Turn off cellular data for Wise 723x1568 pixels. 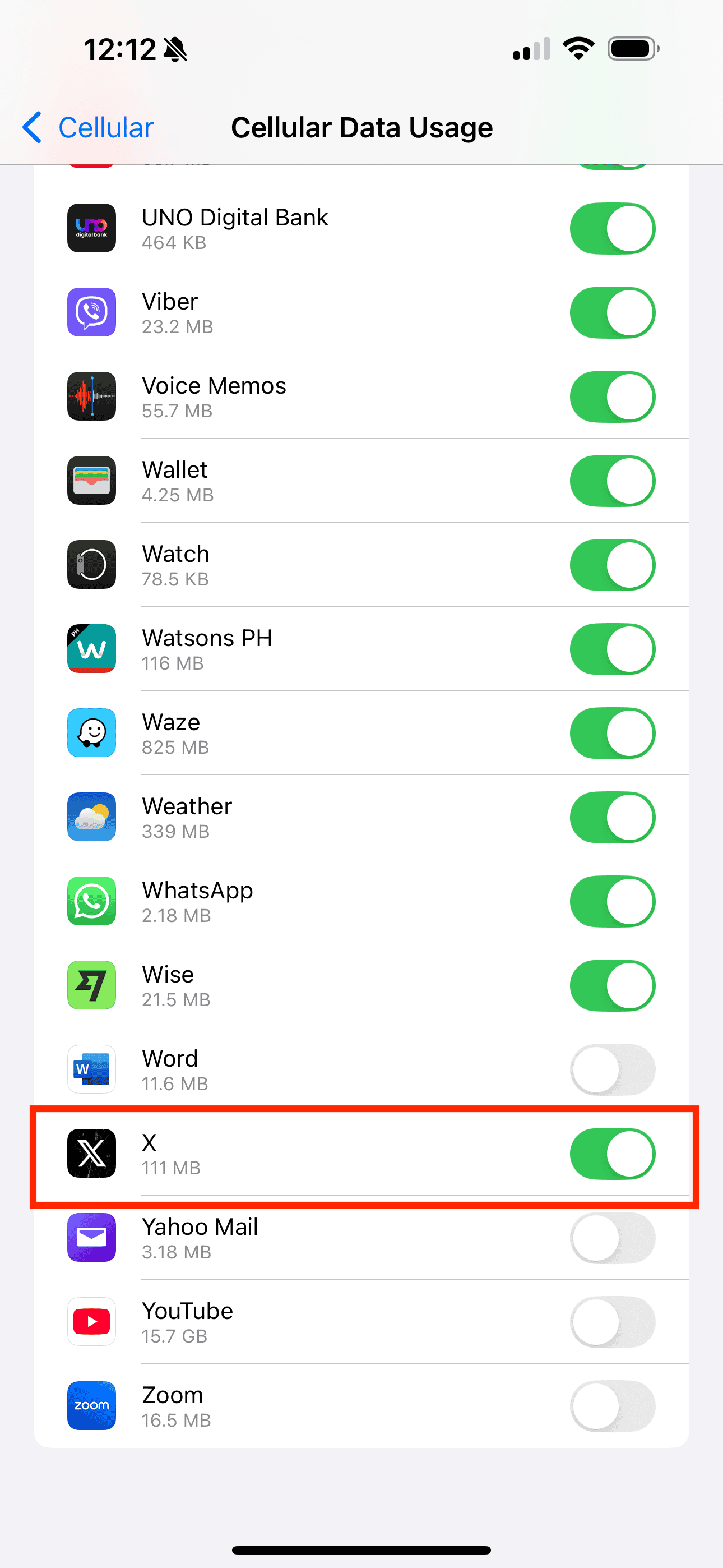[x=612, y=985]
